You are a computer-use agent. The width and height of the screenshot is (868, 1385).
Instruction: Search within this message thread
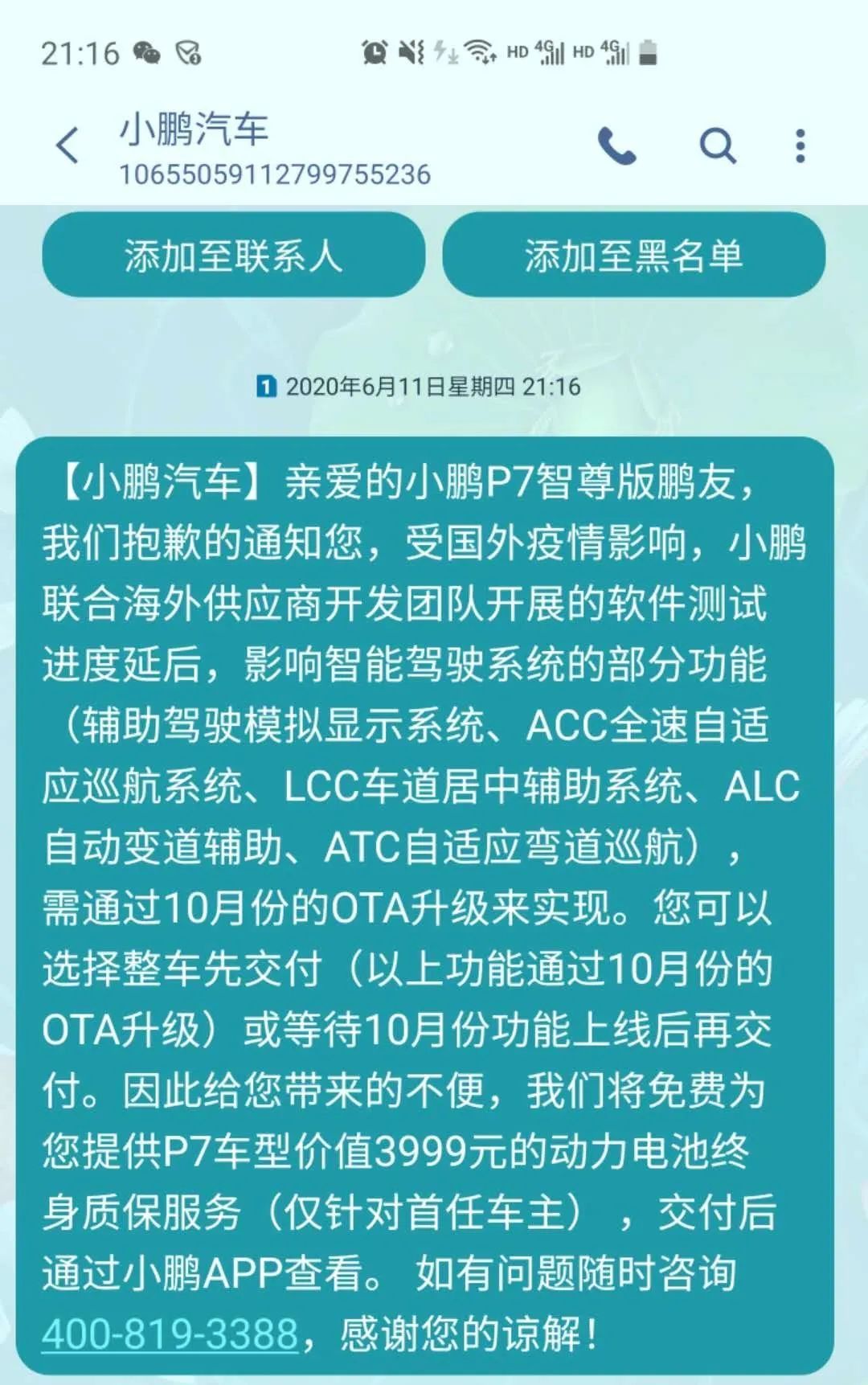tap(718, 146)
